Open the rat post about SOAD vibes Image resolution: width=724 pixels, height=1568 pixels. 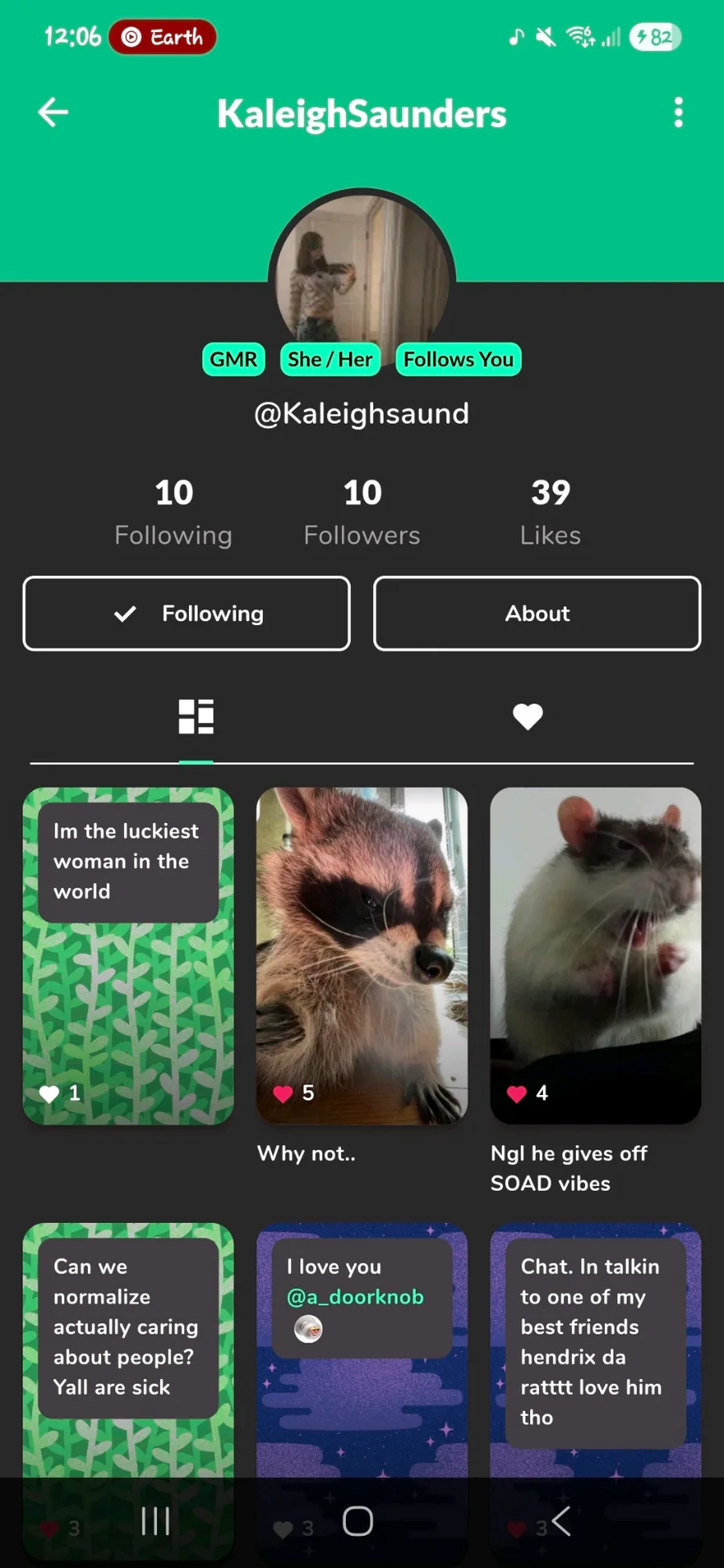pyautogui.click(x=595, y=956)
